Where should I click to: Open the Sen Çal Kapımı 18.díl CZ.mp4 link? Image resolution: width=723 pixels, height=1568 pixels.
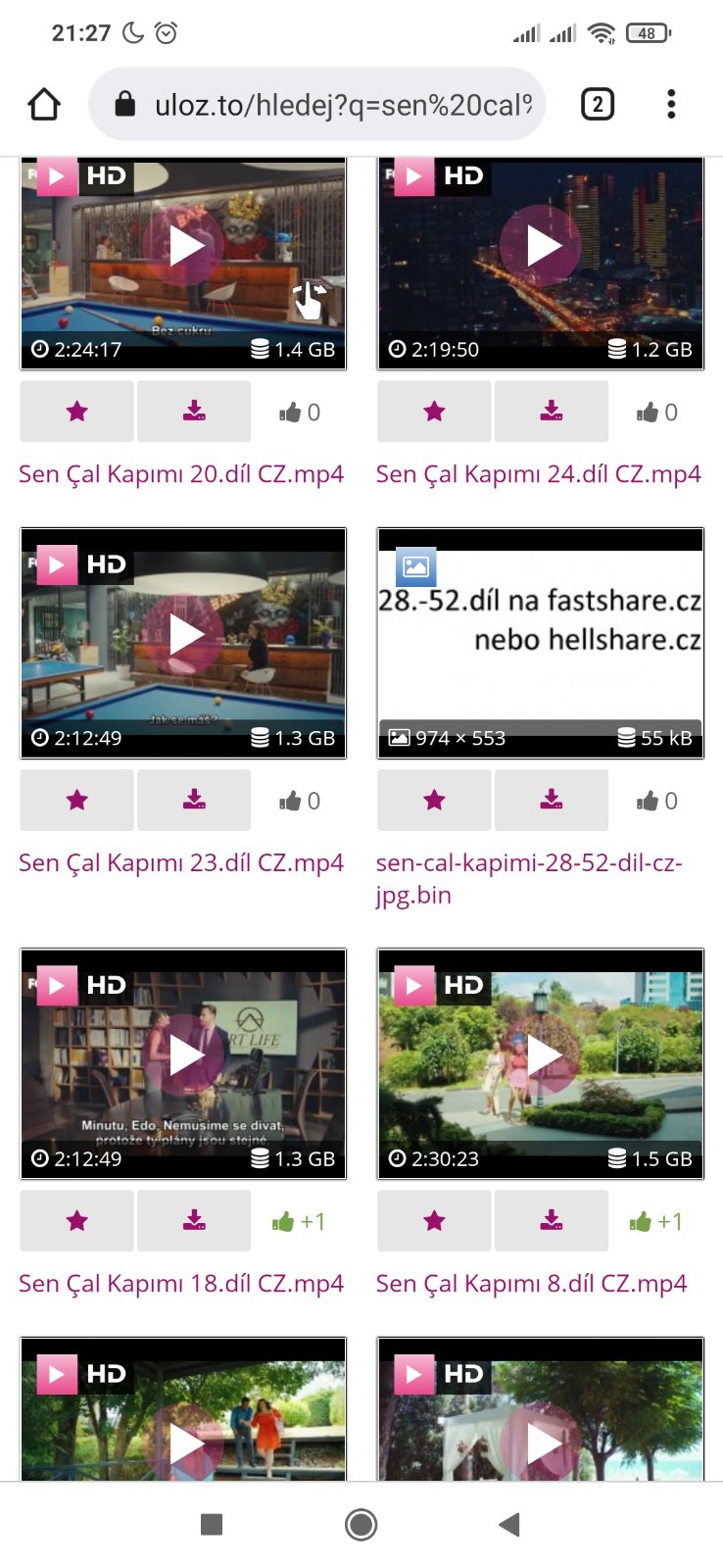181,1284
